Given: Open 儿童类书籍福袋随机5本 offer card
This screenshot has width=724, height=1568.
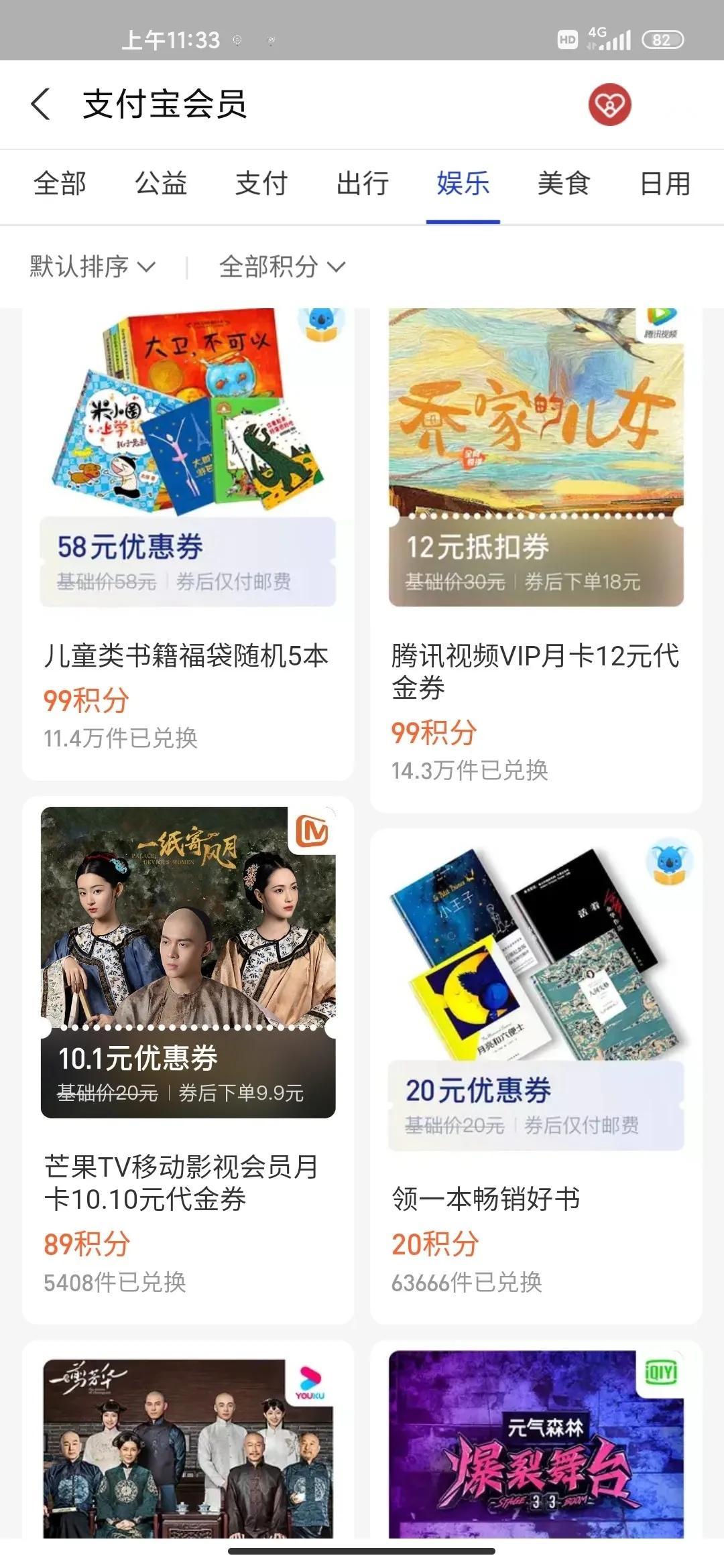Looking at the screenshot, I should tap(188, 543).
